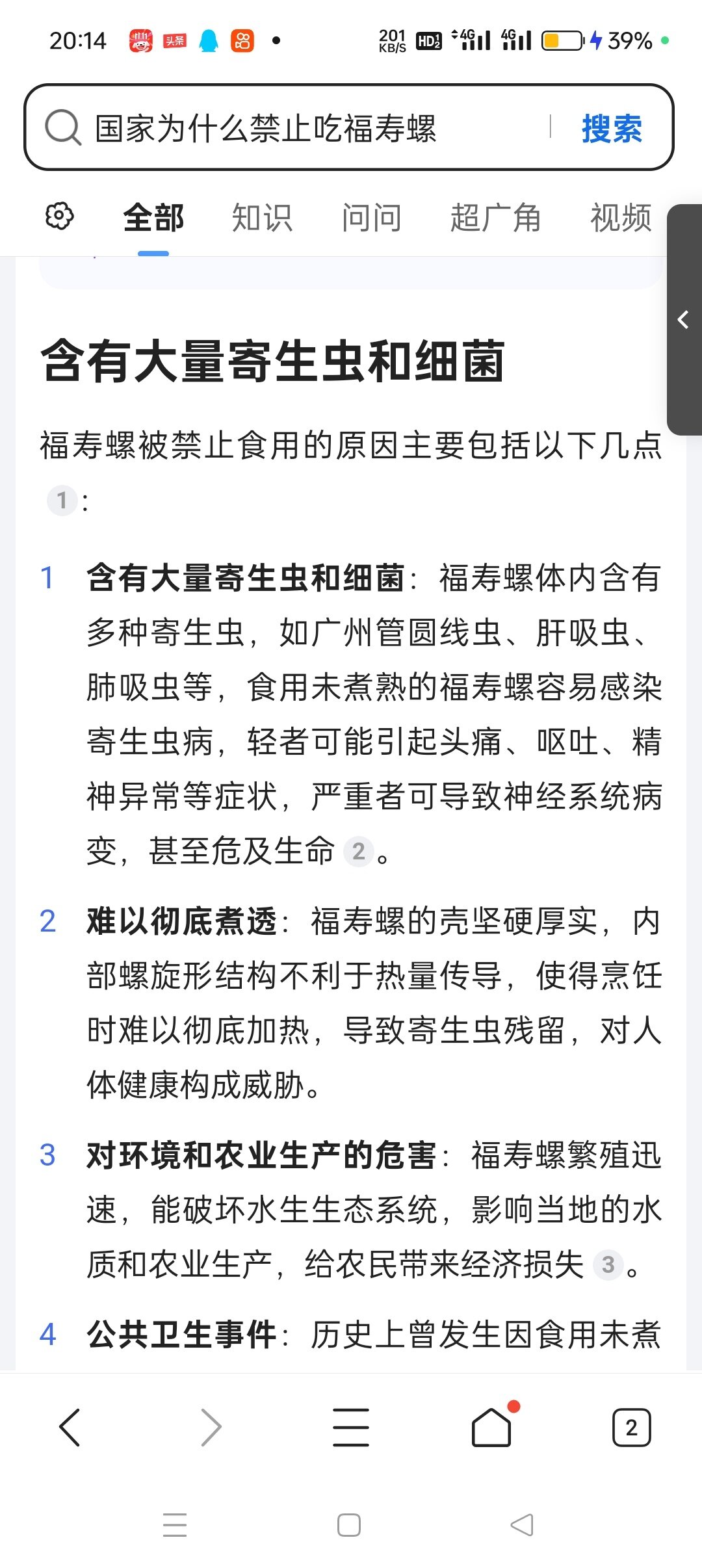Image resolution: width=702 pixels, height=1568 pixels.
Task: Tap the system back button
Action: [522, 1525]
